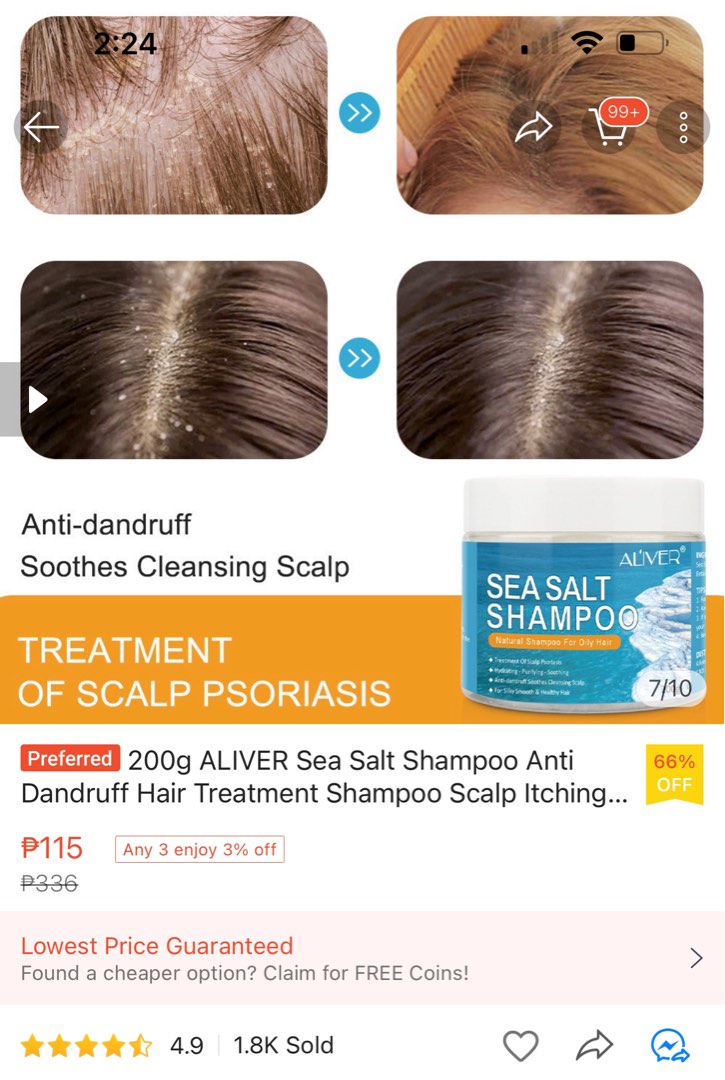Open the 1.8K Sold section
725x1080 pixels.
(x=283, y=1044)
